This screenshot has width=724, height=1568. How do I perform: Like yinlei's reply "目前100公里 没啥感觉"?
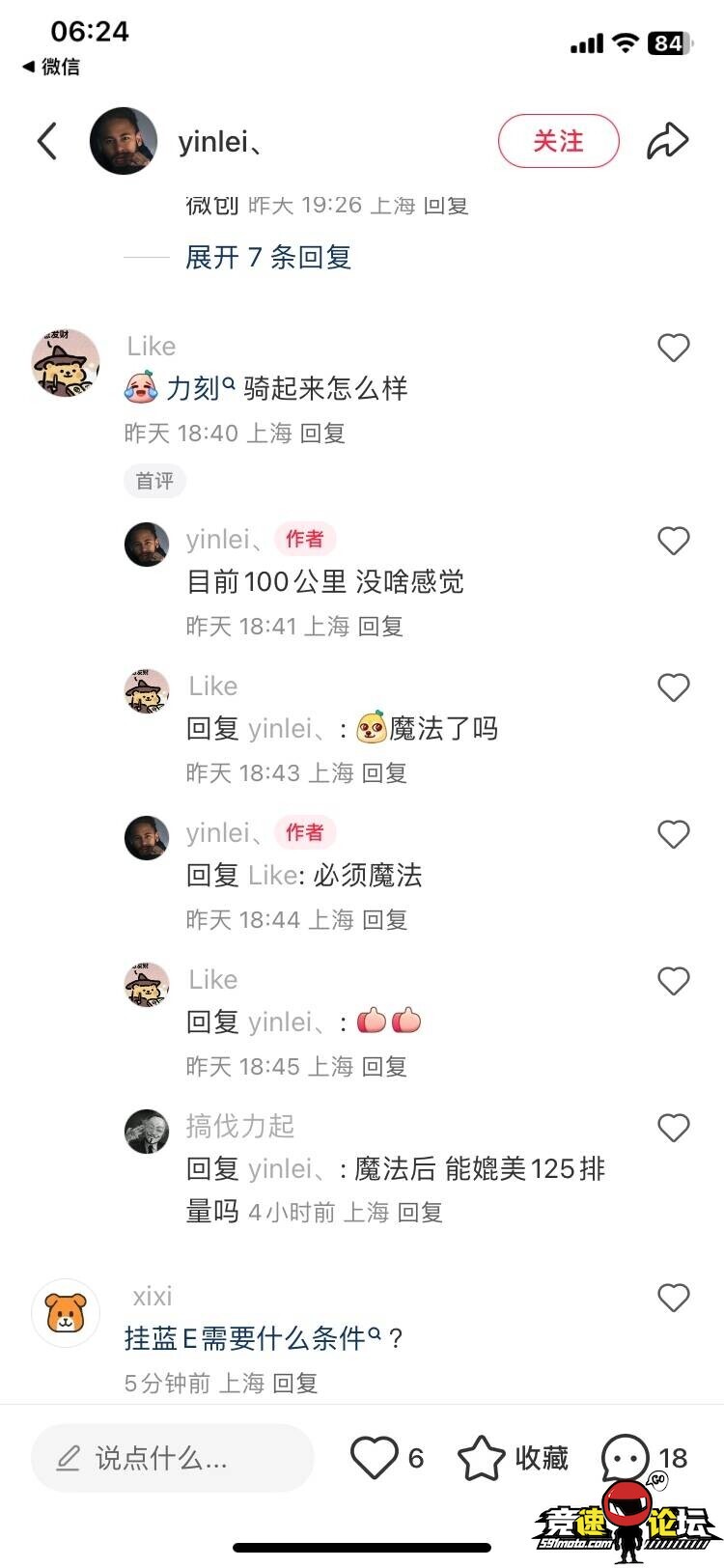click(x=673, y=541)
